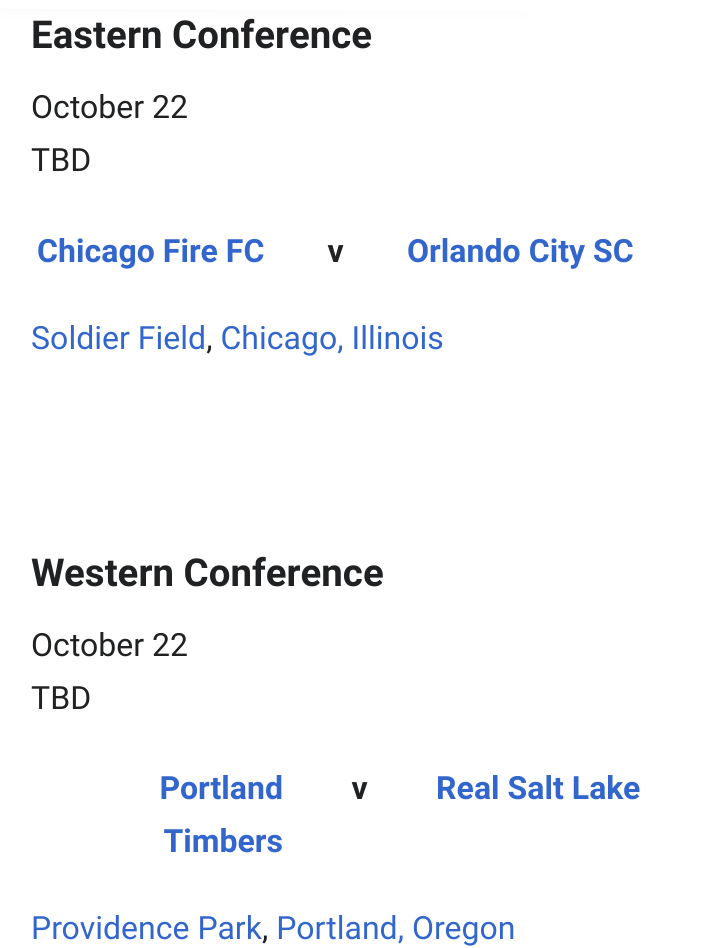Open the Chicago Fire FC team link

pyautogui.click(x=150, y=251)
